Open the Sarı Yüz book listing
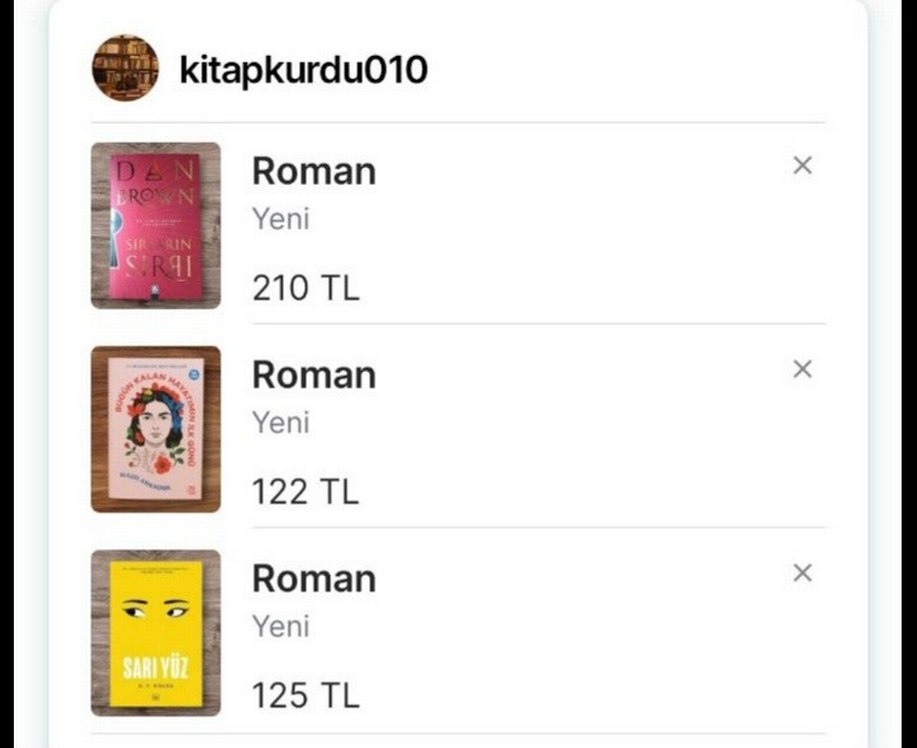This screenshot has width=917, height=748. tap(156, 632)
